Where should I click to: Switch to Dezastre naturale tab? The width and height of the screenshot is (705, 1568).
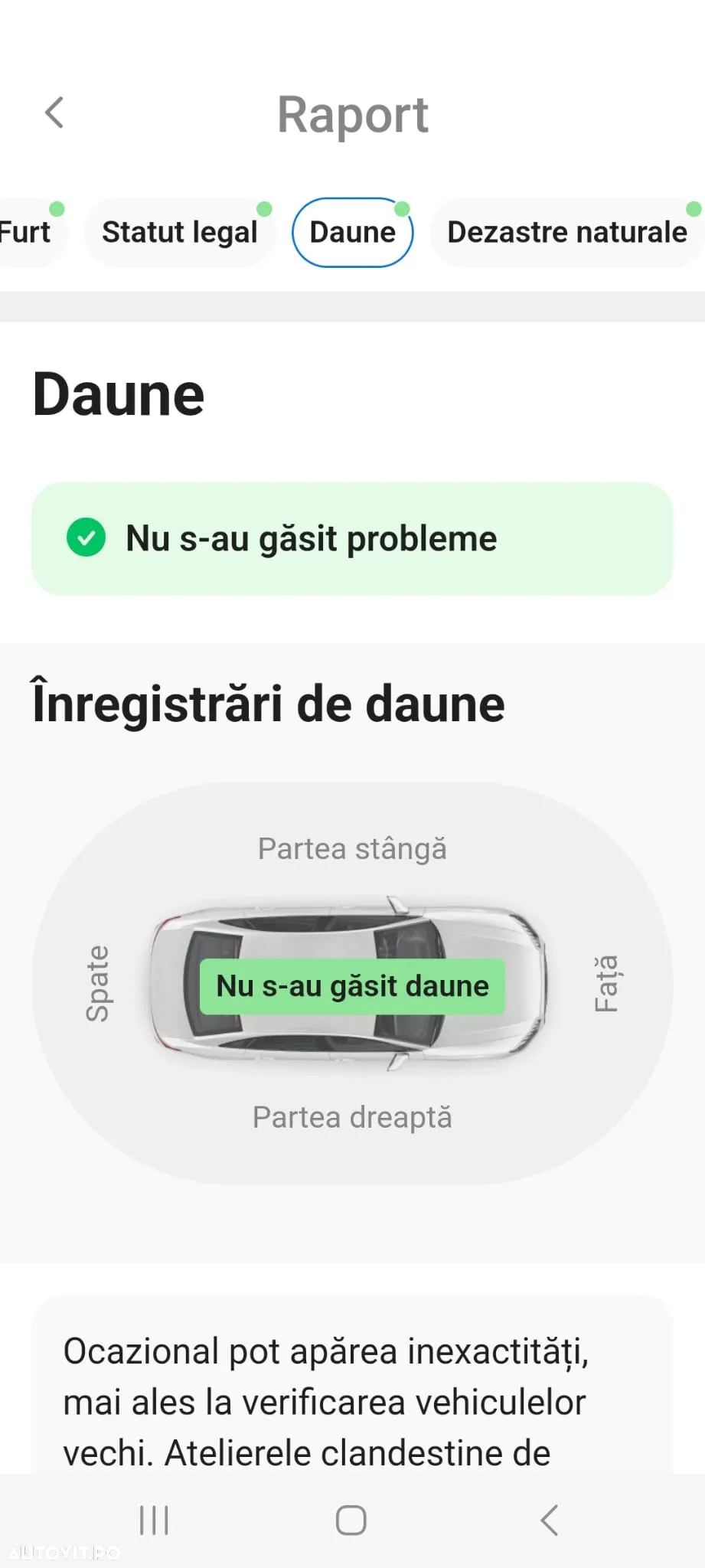pyautogui.click(x=566, y=232)
